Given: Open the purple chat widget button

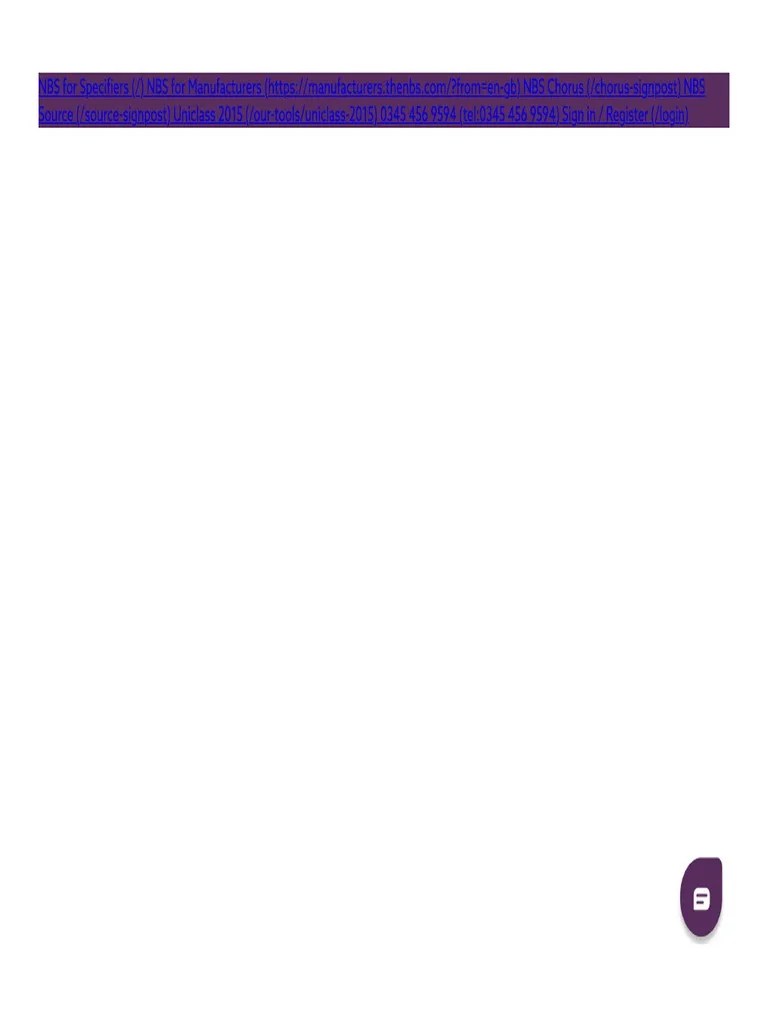Looking at the screenshot, I should [x=701, y=898].
